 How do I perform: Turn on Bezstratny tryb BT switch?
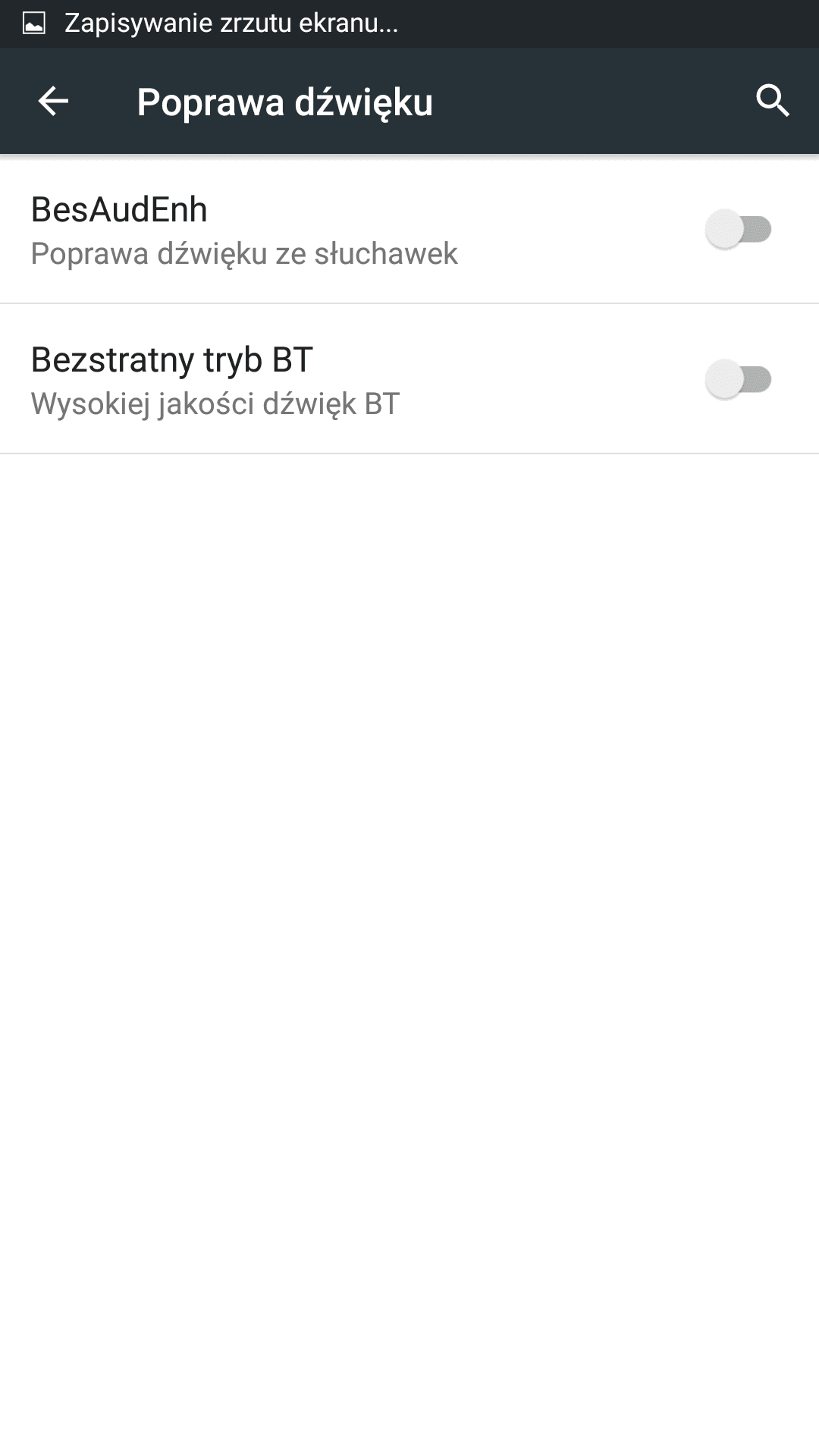[x=738, y=379]
